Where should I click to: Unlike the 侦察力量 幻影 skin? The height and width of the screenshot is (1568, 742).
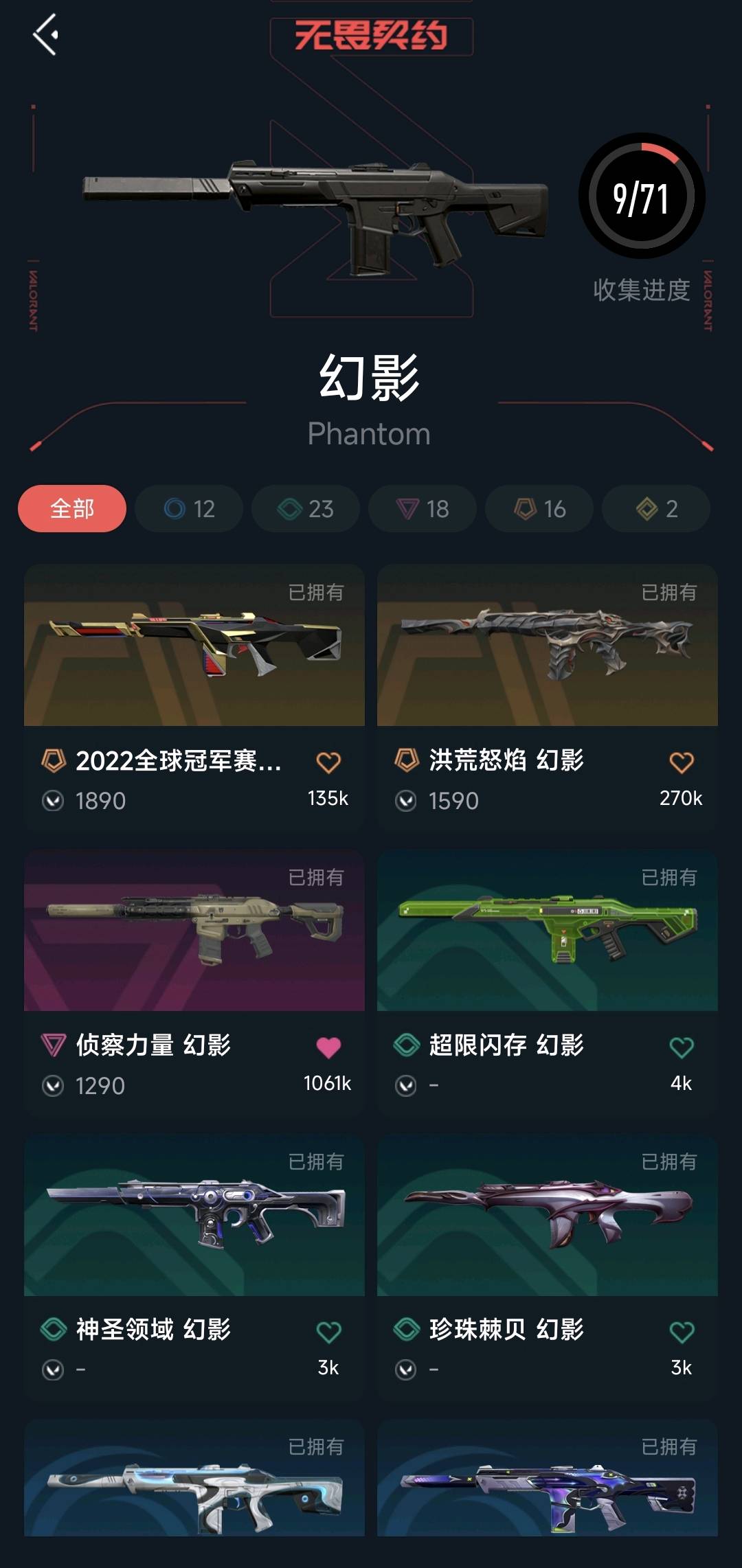tap(328, 1047)
